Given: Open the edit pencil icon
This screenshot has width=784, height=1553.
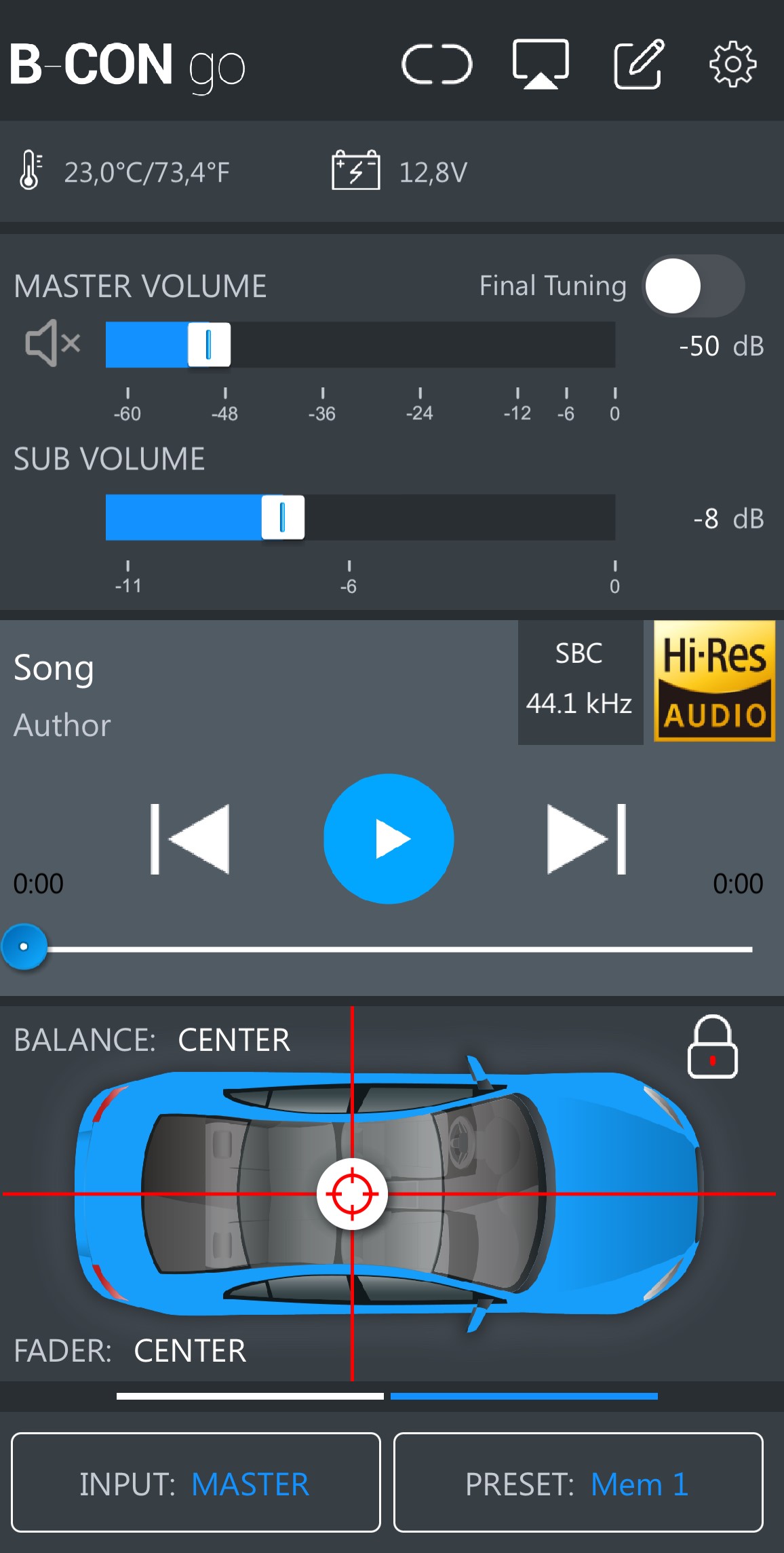Looking at the screenshot, I should coord(638,65).
